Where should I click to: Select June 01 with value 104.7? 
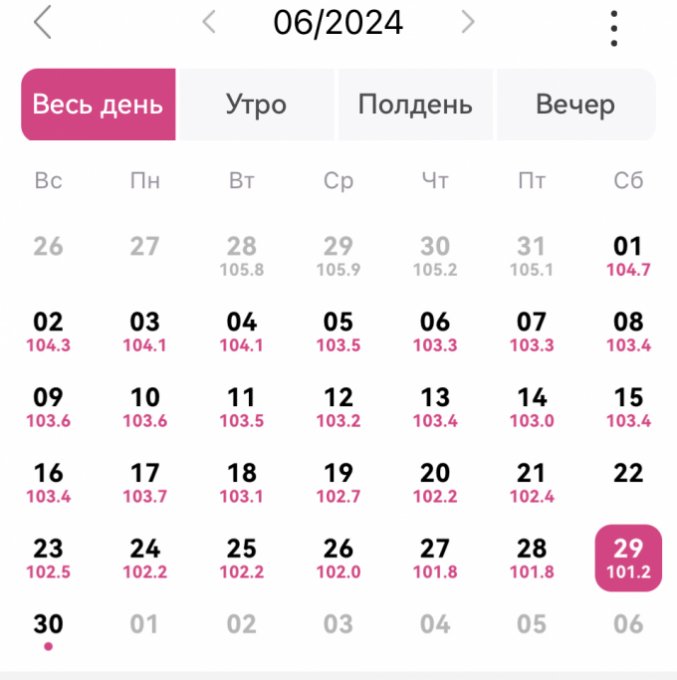tap(628, 255)
